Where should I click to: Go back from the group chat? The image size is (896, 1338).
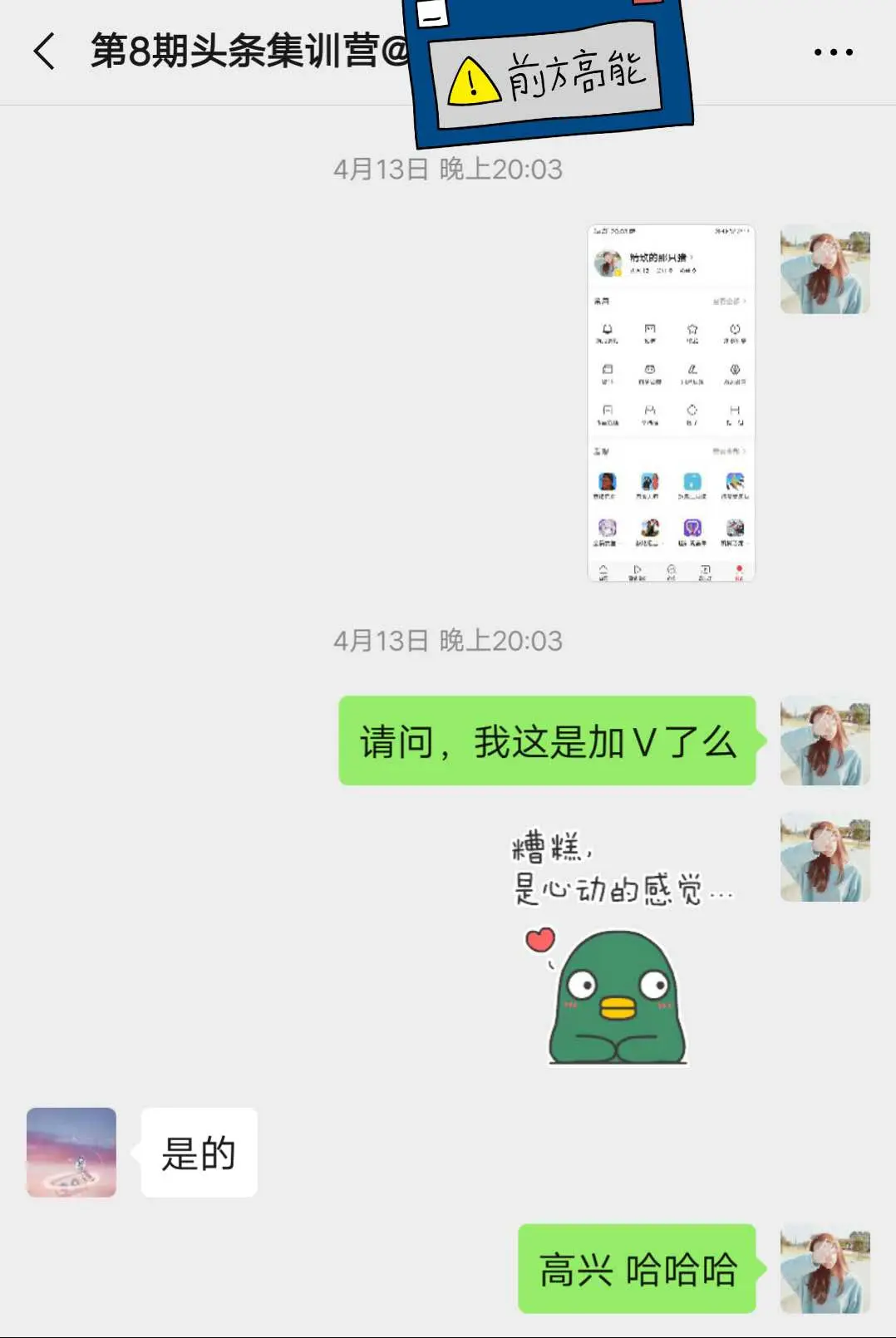45,52
